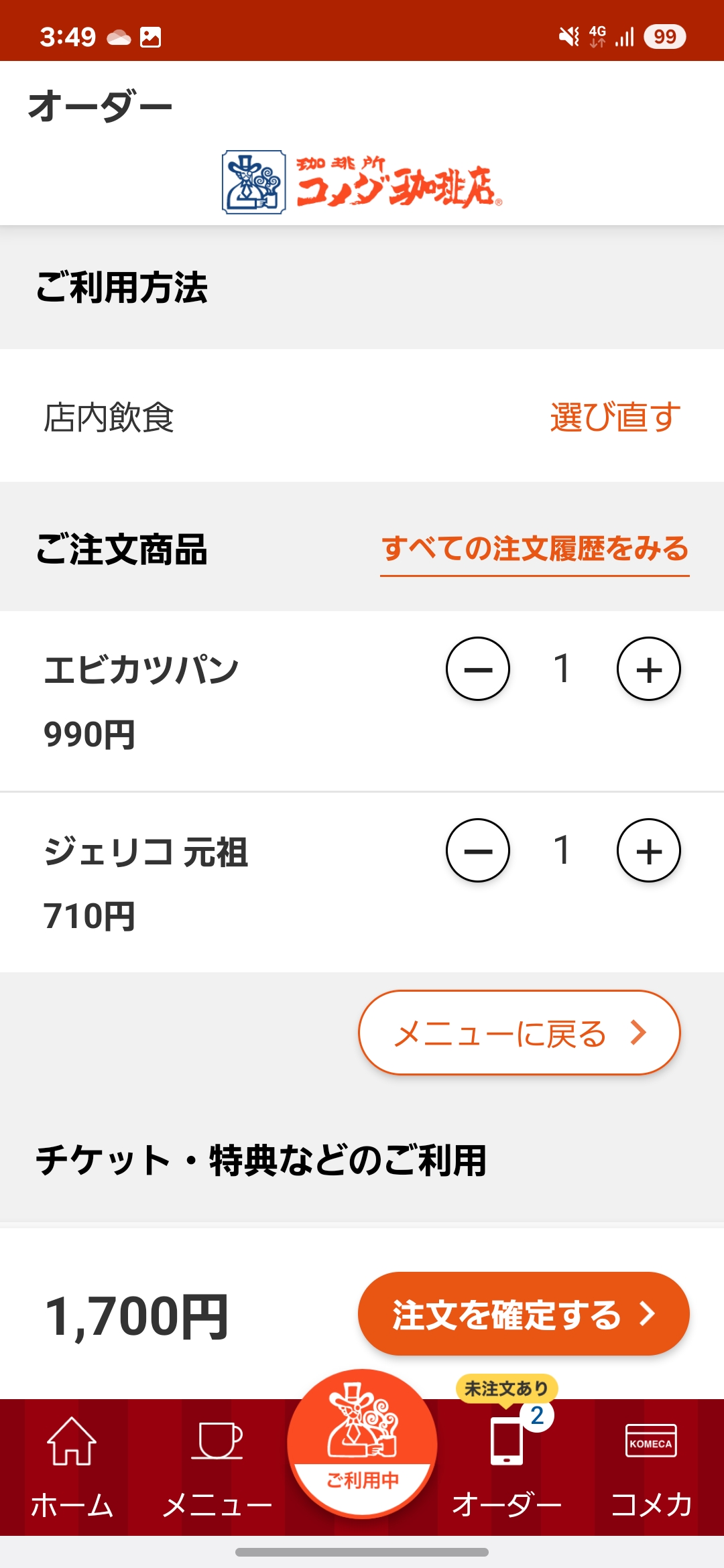Confirm order with 注文を確定する
724x1568 pixels.
[x=524, y=1314]
